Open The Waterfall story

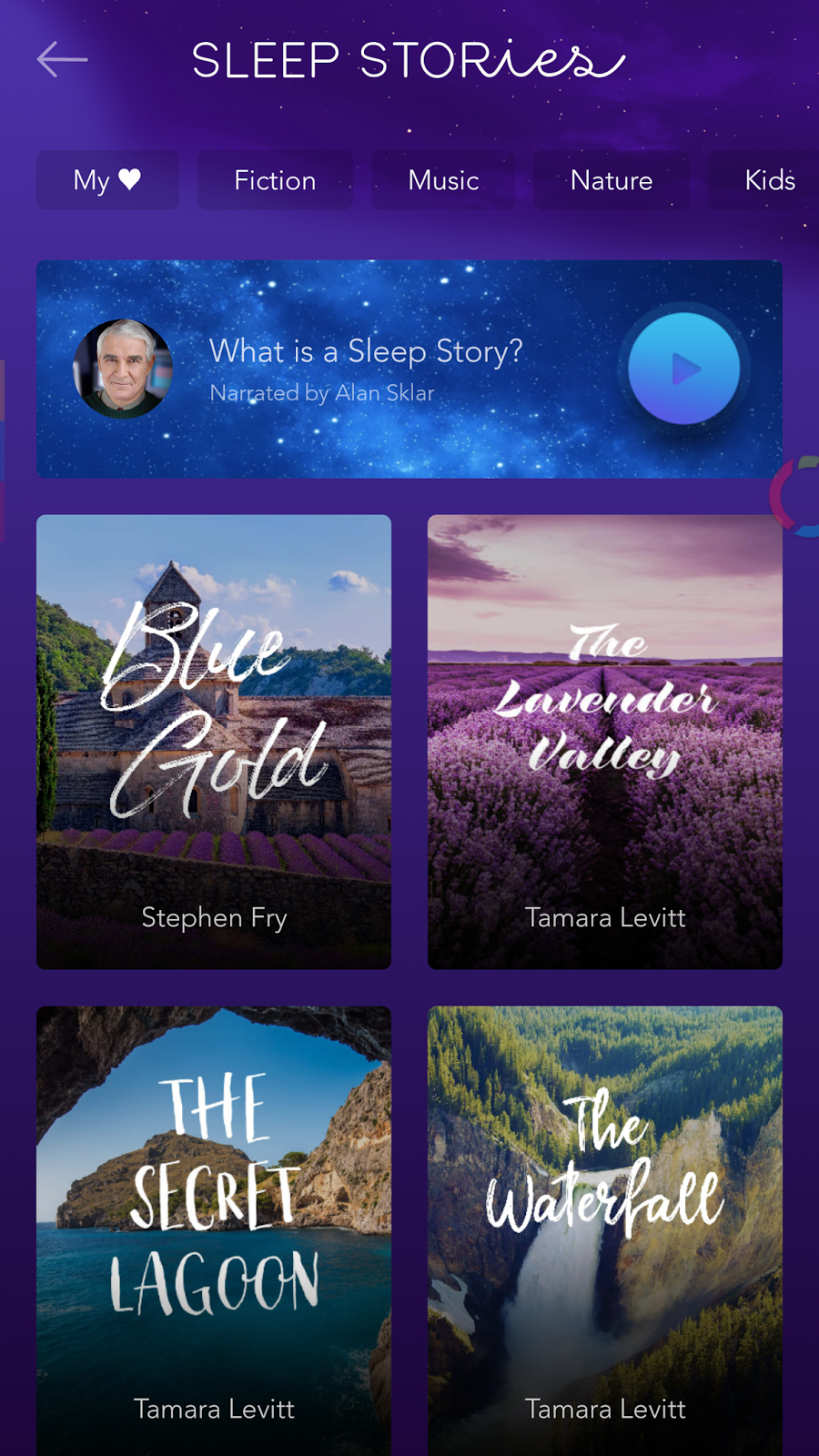click(605, 1228)
